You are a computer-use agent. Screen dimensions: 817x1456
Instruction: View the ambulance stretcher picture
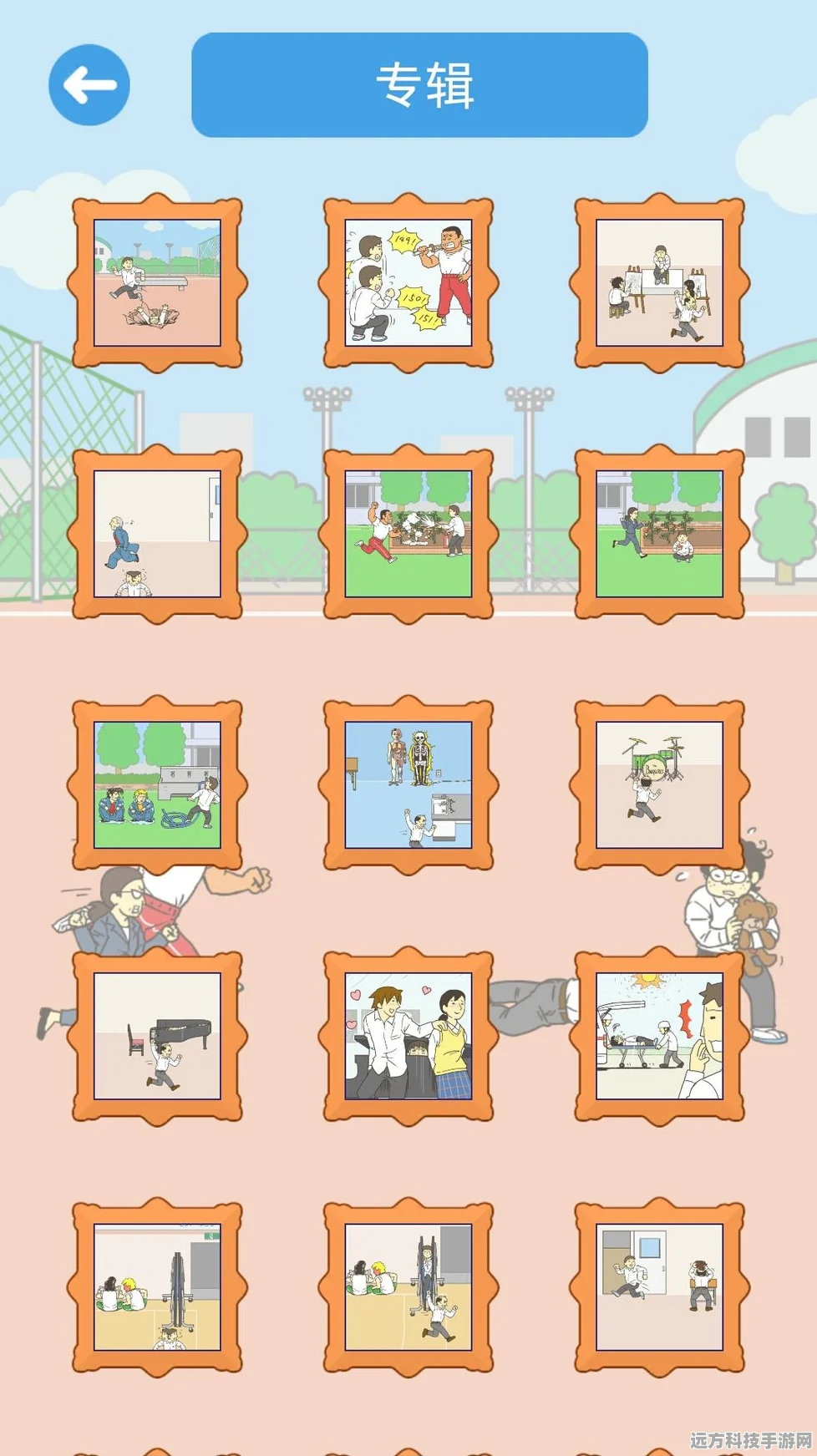tap(659, 1036)
